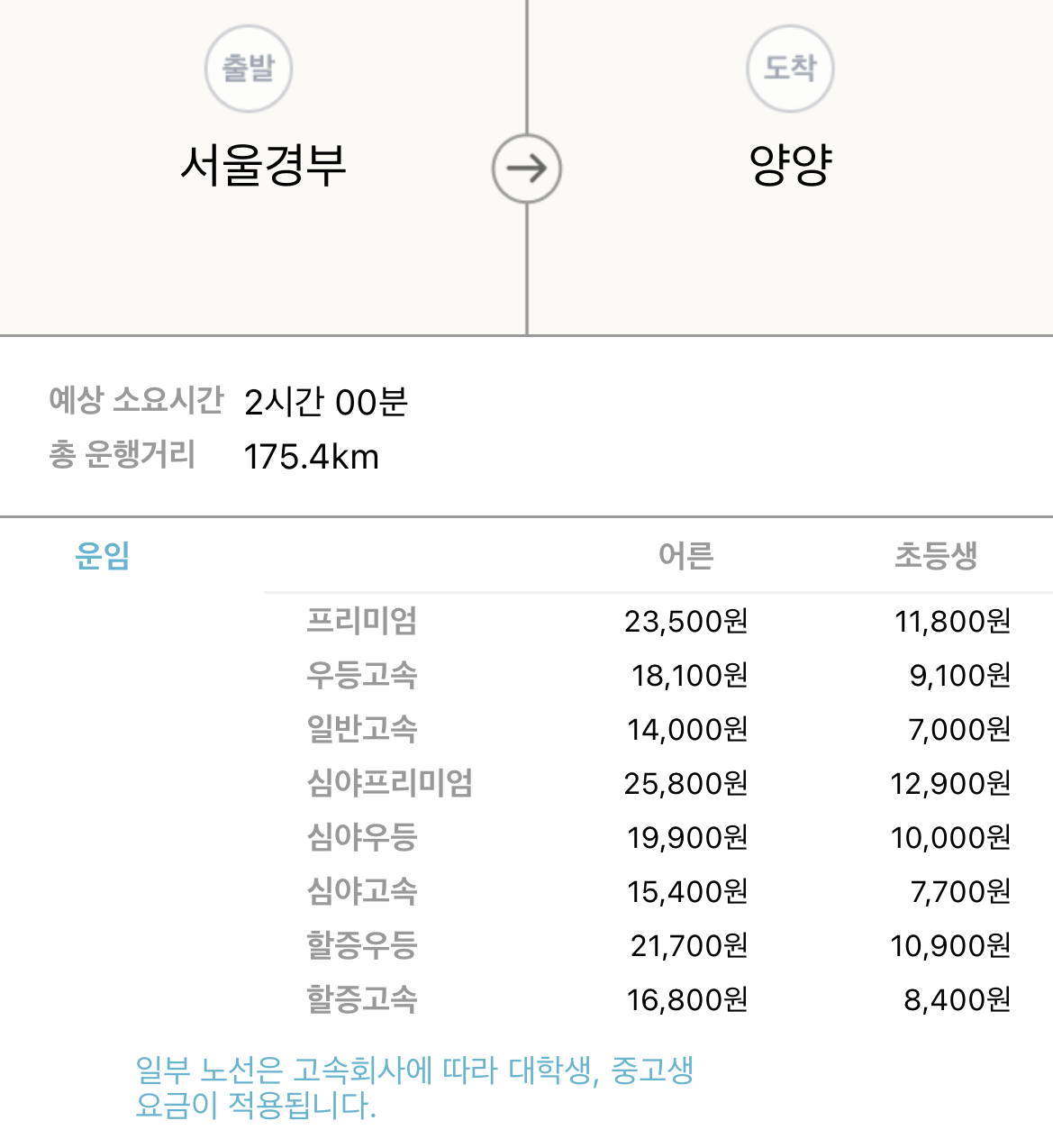Click the arrow icon between terminals

[x=526, y=168]
